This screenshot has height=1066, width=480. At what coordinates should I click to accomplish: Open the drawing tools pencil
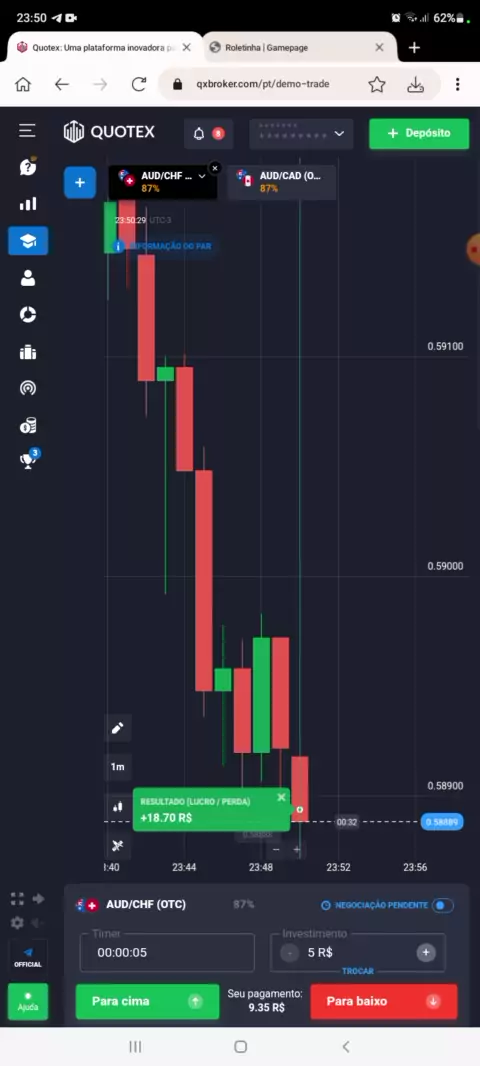117,728
